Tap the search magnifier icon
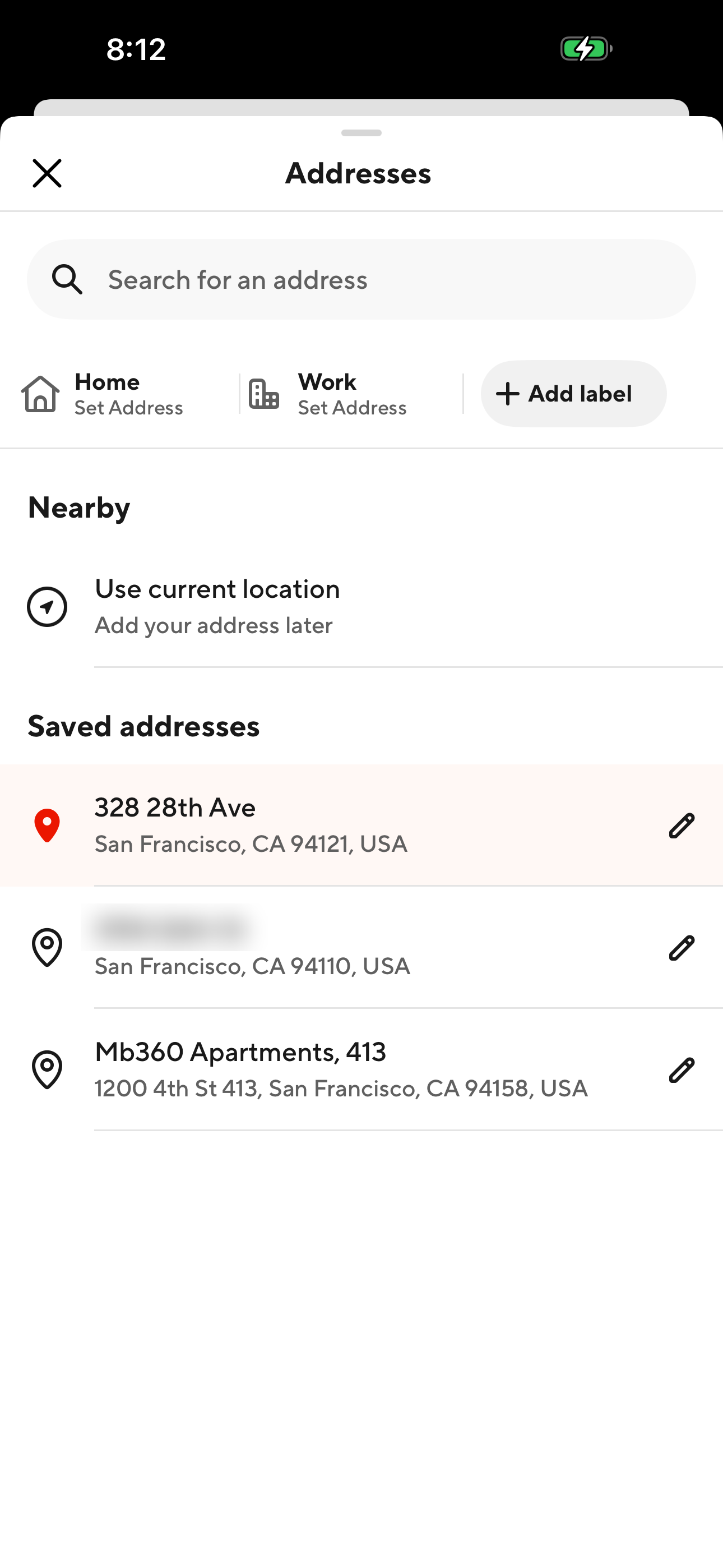 point(68,279)
